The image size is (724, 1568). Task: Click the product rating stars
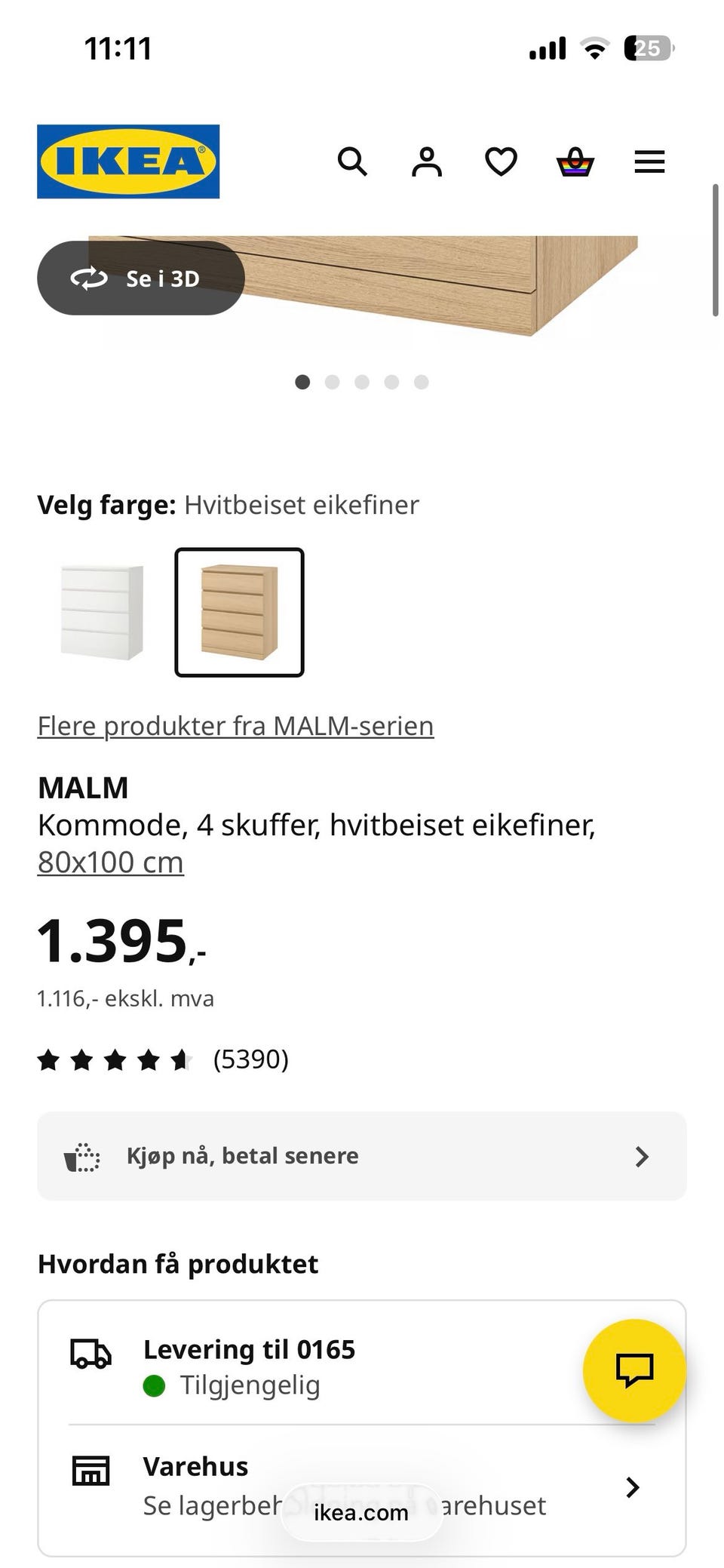click(113, 1059)
